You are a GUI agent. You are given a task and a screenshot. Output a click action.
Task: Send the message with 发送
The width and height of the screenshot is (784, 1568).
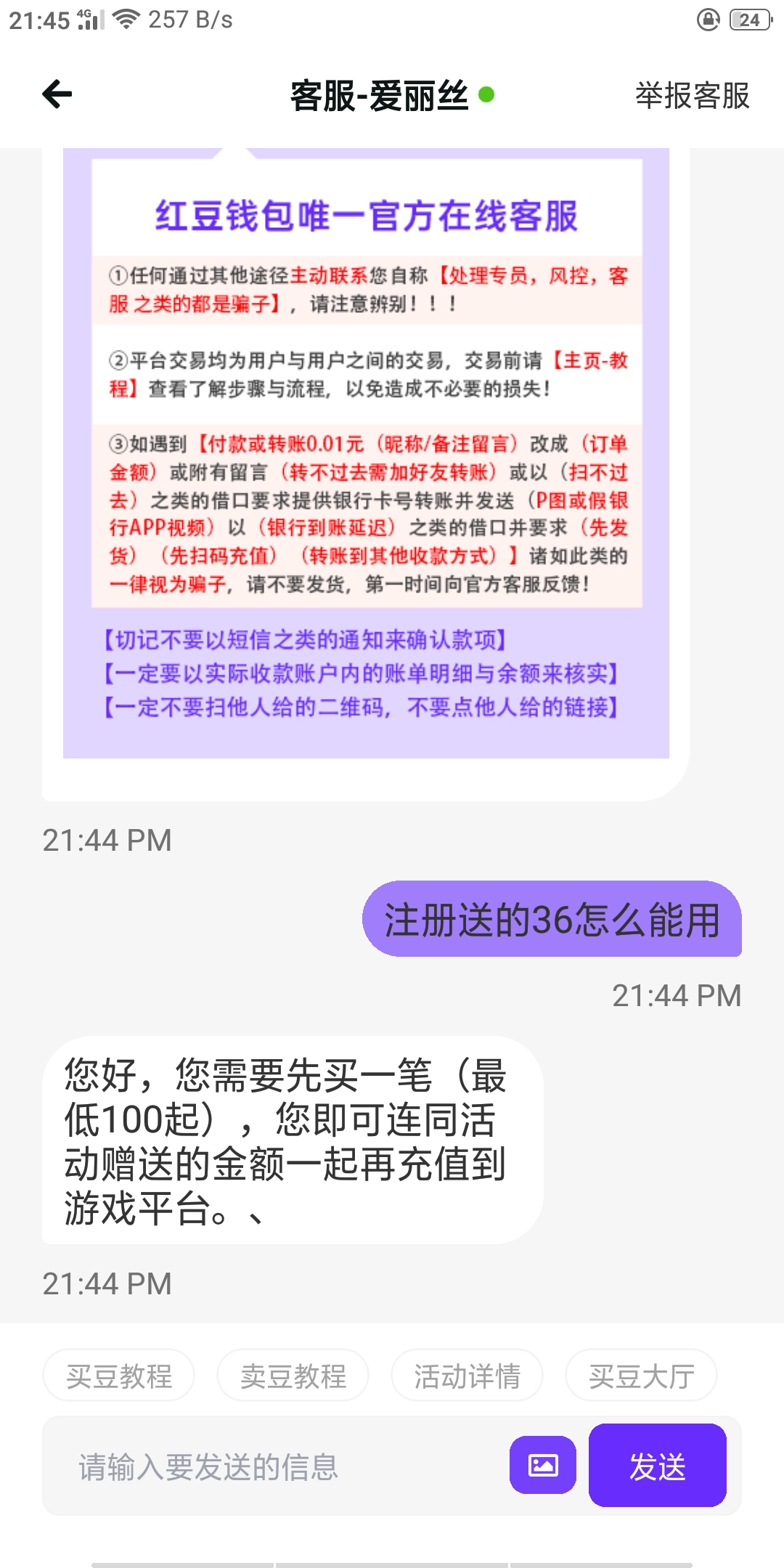[x=658, y=1466]
